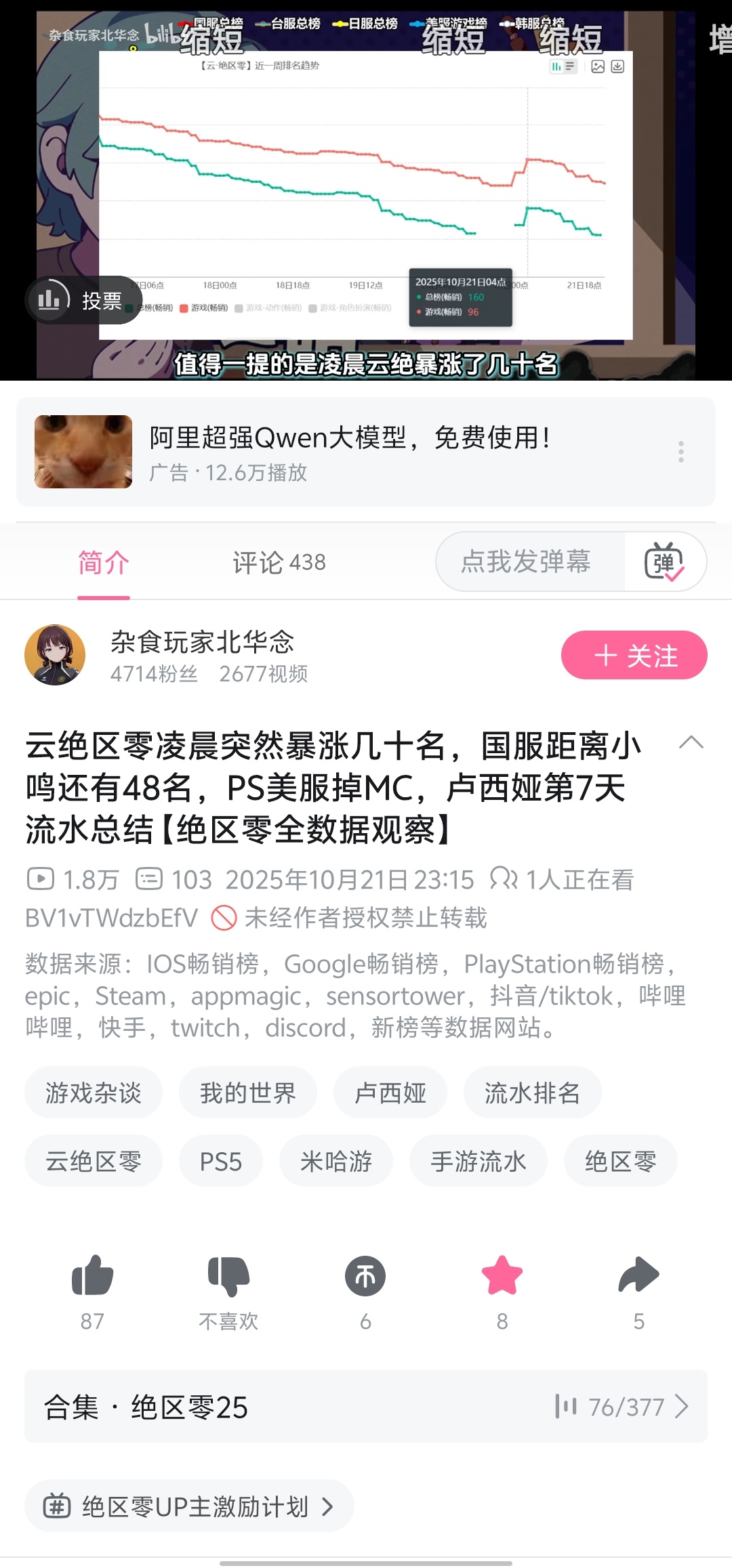The width and height of the screenshot is (732, 1568).
Task: Open the ad's three-dot options menu
Action: (x=680, y=452)
